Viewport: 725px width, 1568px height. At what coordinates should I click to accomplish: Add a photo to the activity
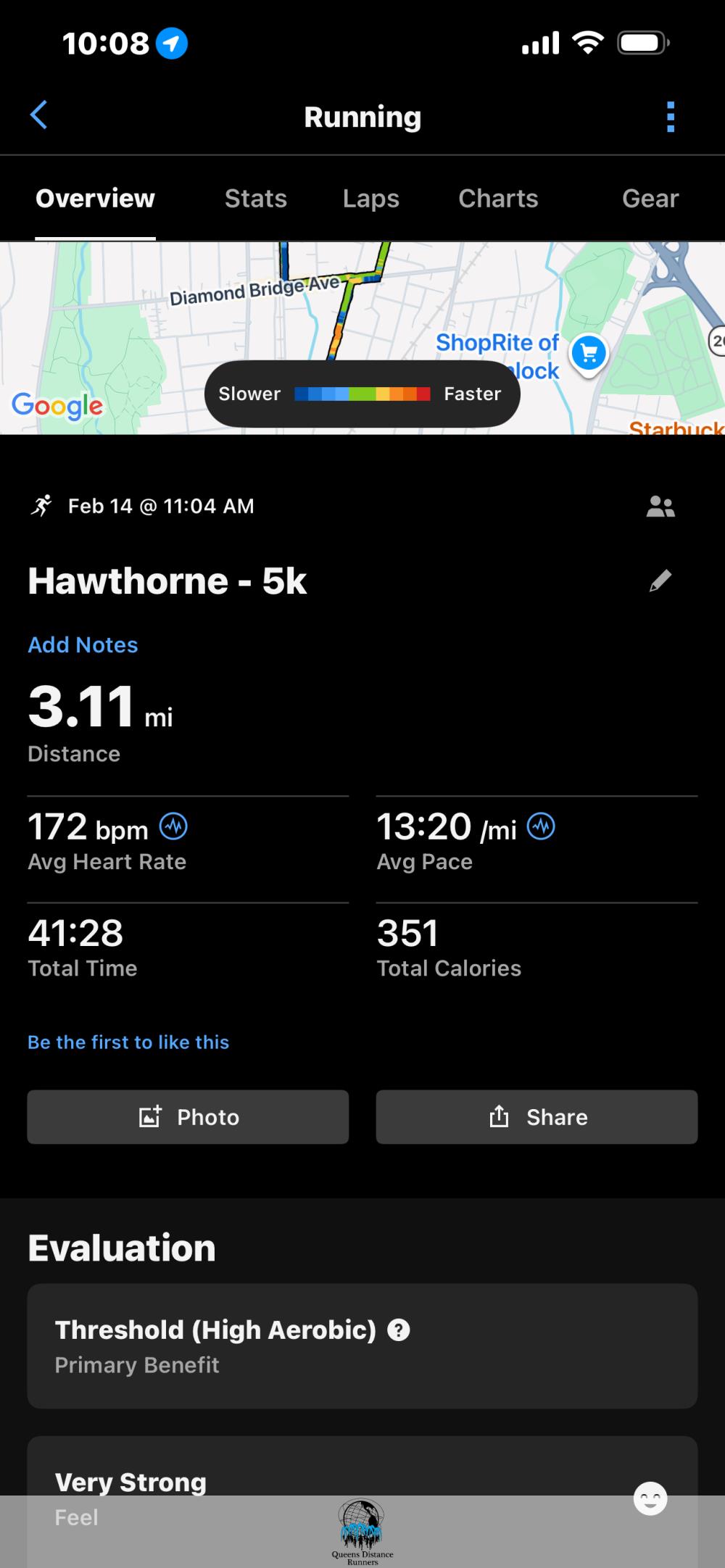(188, 1117)
